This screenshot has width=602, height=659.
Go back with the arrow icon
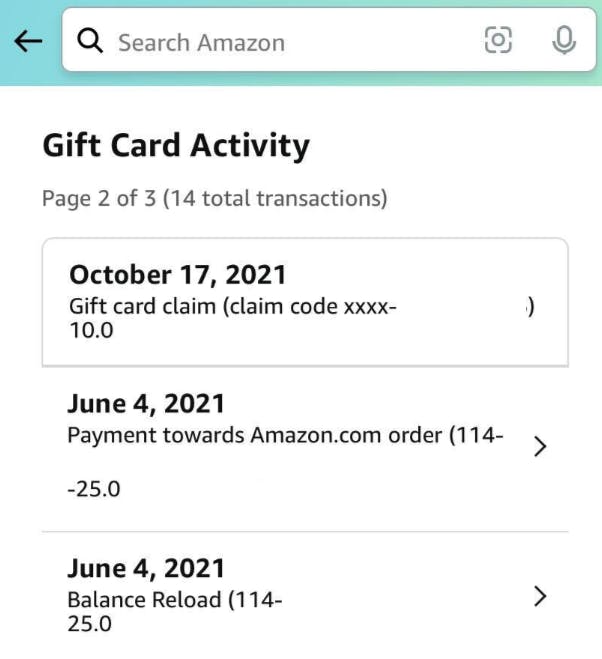coord(29,41)
